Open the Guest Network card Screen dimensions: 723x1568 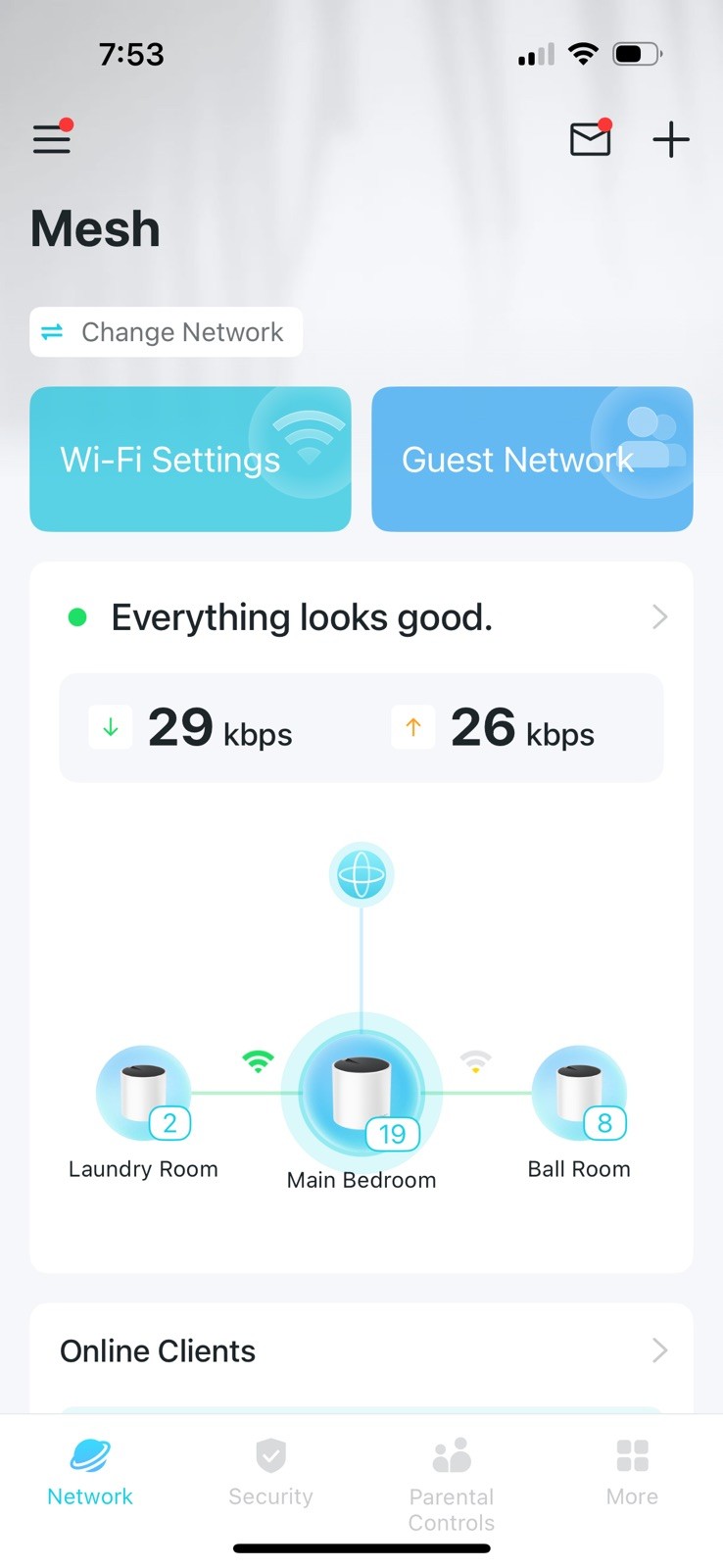[x=532, y=459]
